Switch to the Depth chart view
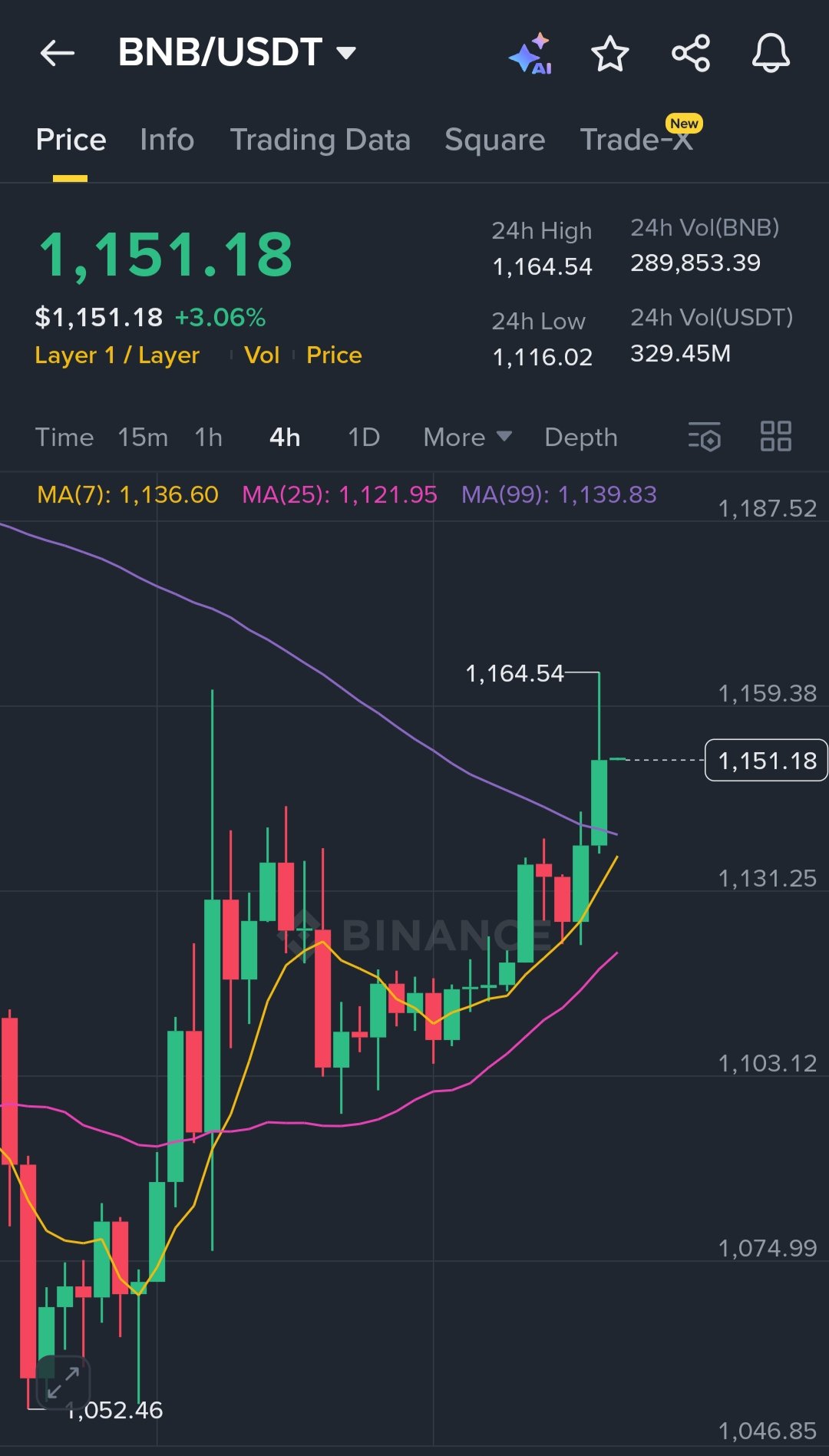829x1456 pixels. [580, 437]
